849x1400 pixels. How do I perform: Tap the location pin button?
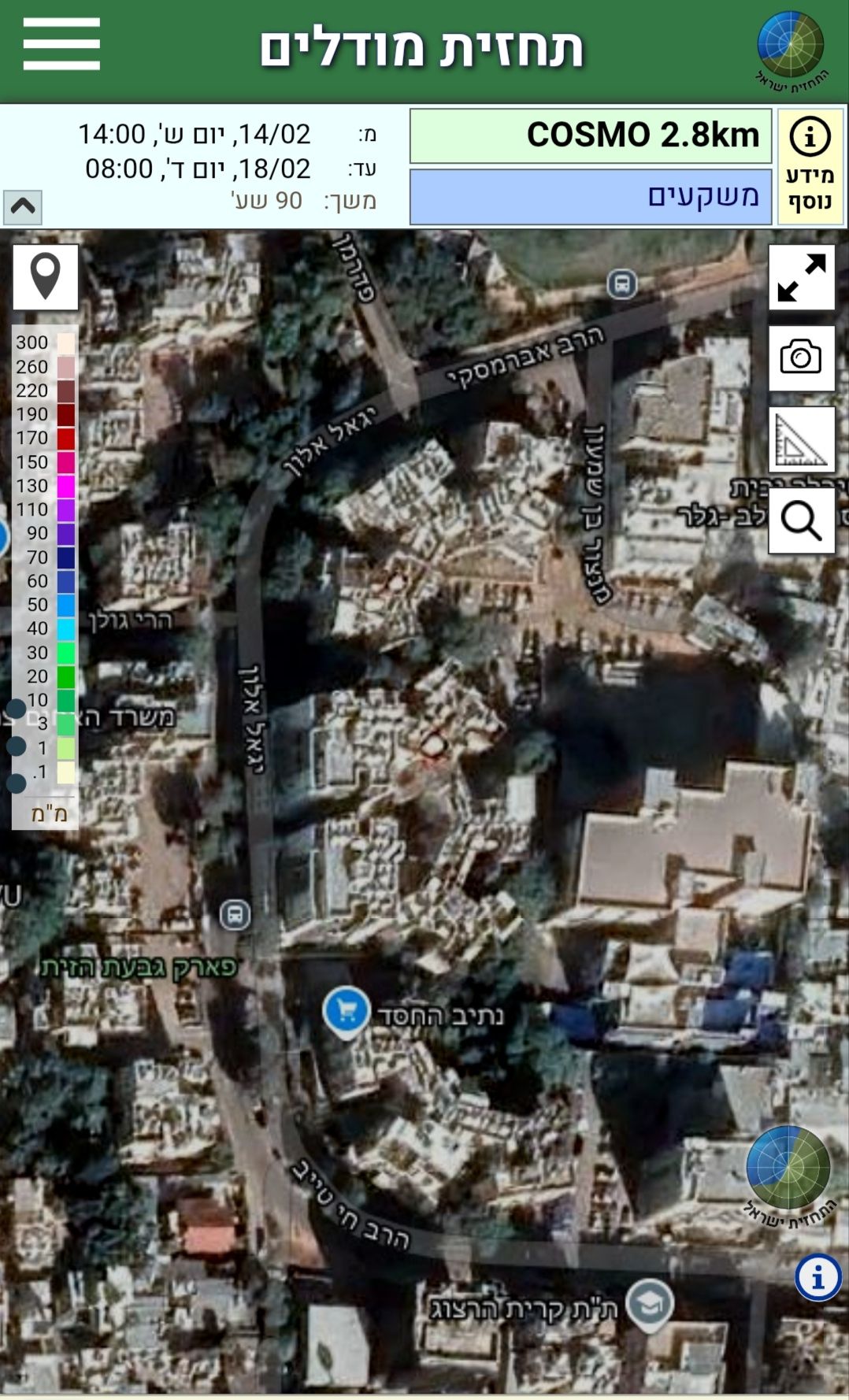46,276
